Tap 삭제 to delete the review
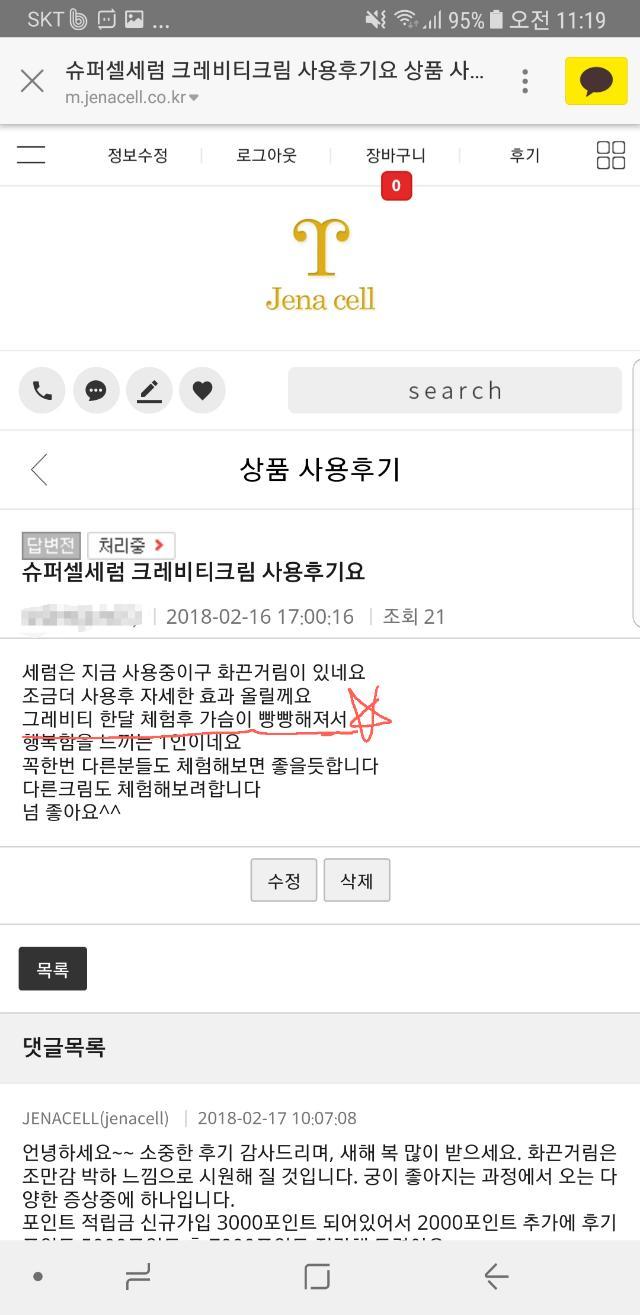 click(x=356, y=881)
